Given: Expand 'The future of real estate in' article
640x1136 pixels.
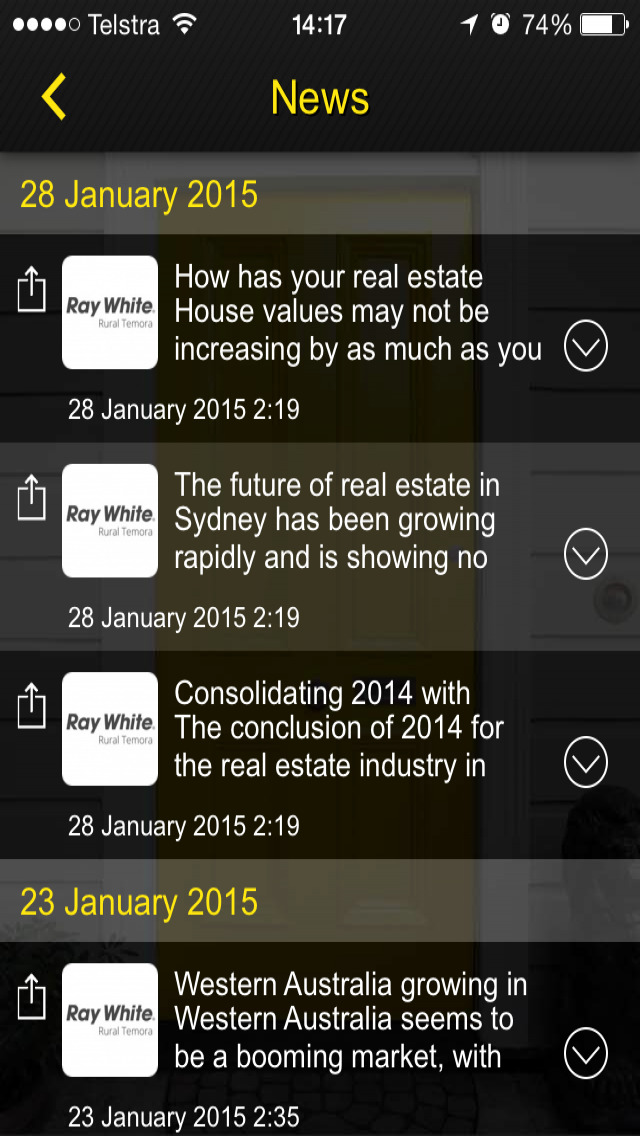Looking at the screenshot, I should (586, 554).
